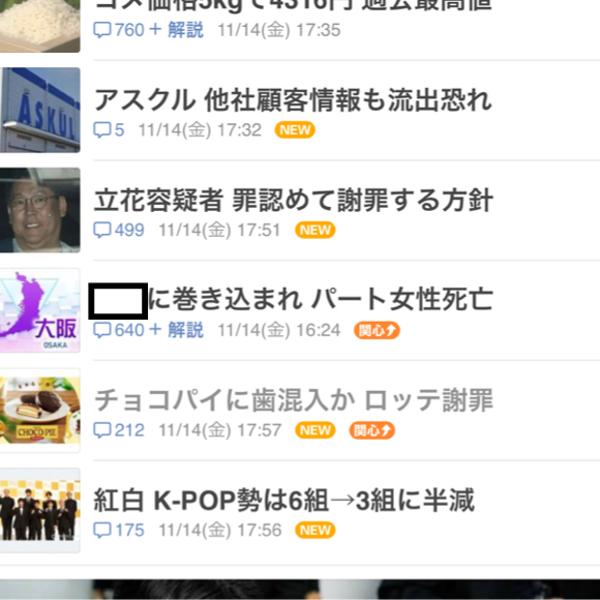View 175 comments on 紅白 K-POP story
The width and height of the screenshot is (600, 600).
(x=119, y=530)
